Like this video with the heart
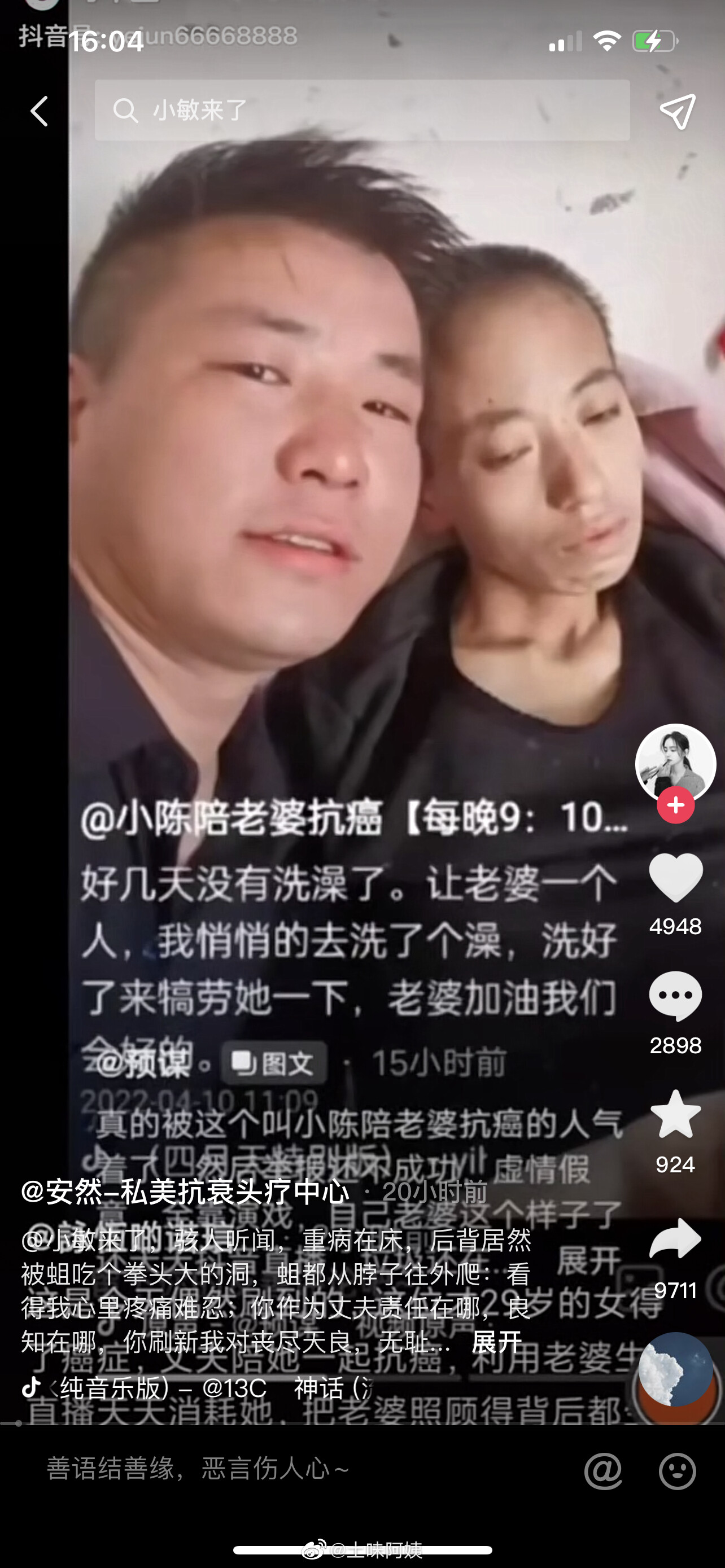 (x=676, y=877)
